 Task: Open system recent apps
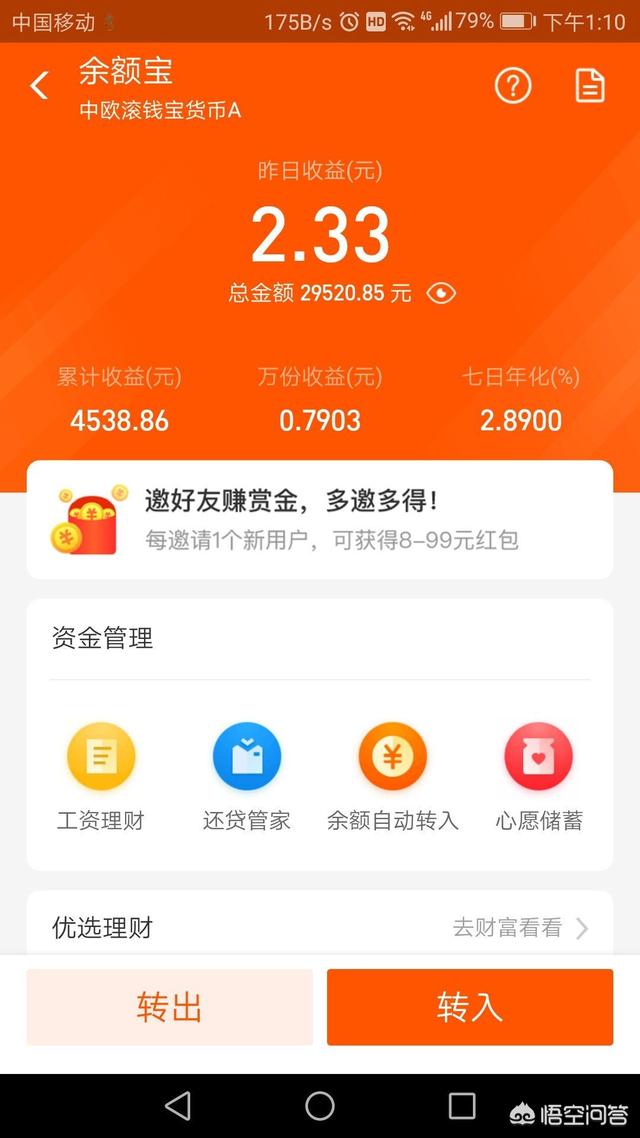(x=461, y=1106)
